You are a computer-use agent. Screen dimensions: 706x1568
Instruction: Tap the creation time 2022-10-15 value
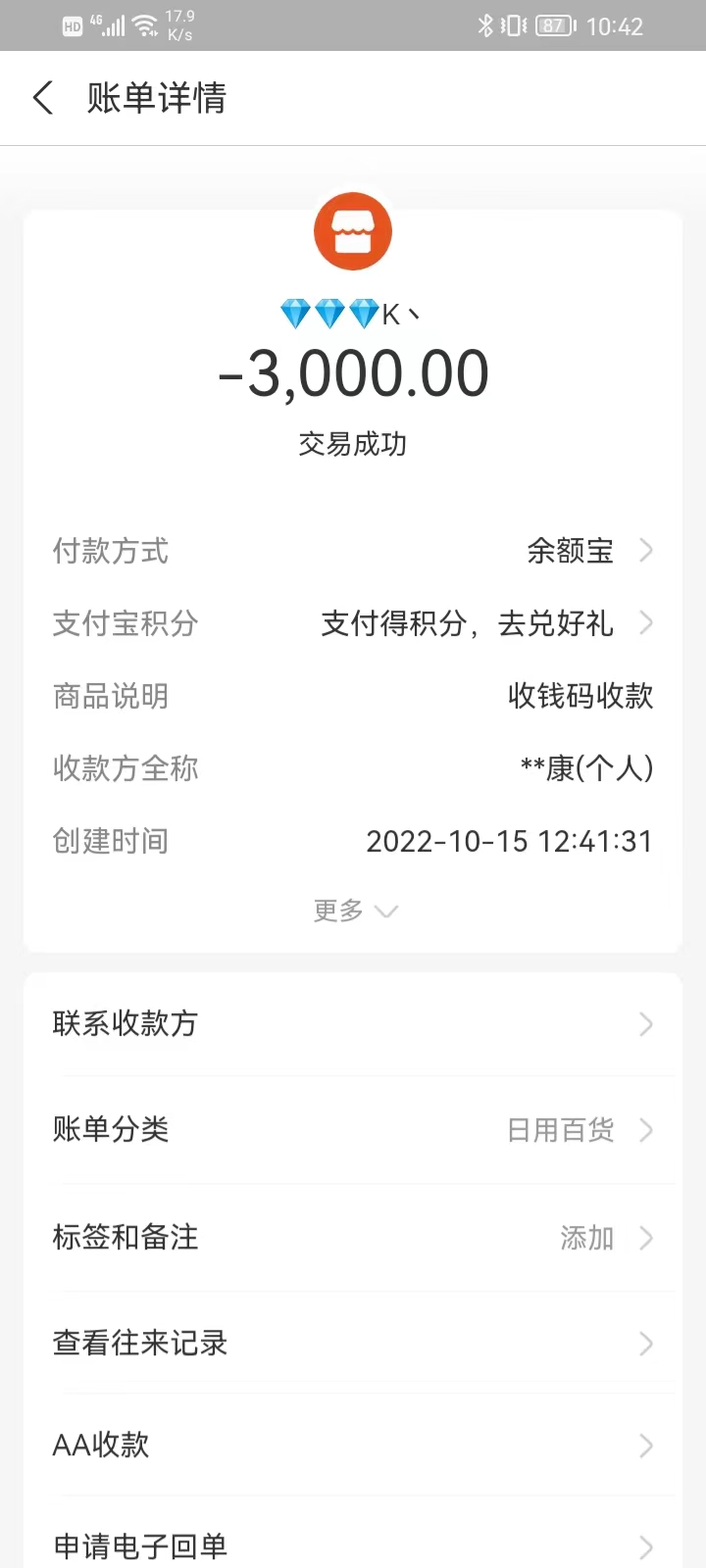click(510, 841)
